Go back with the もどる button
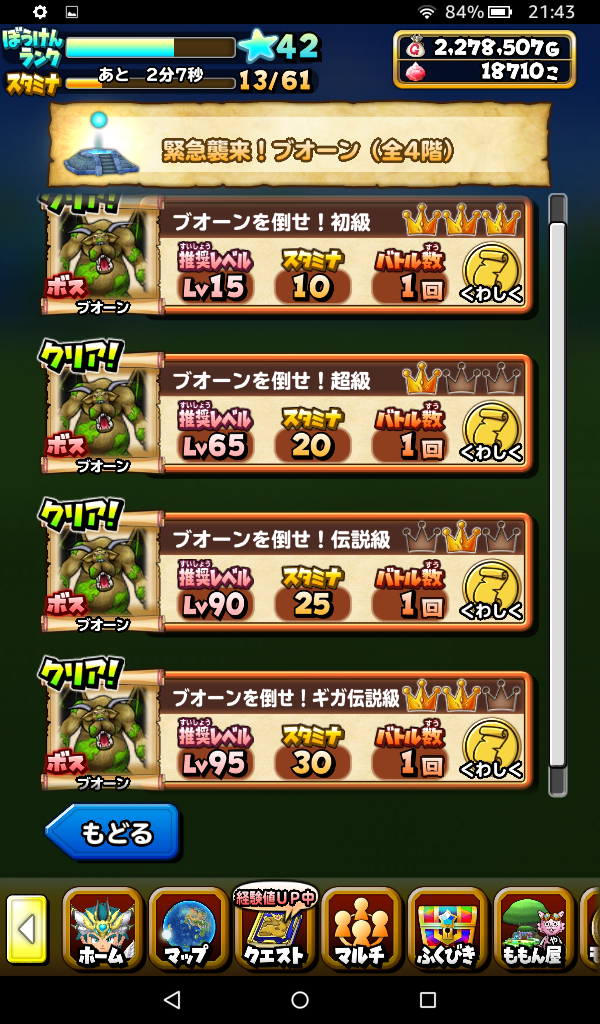This screenshot has height=1024, width=600. (113, 831)
